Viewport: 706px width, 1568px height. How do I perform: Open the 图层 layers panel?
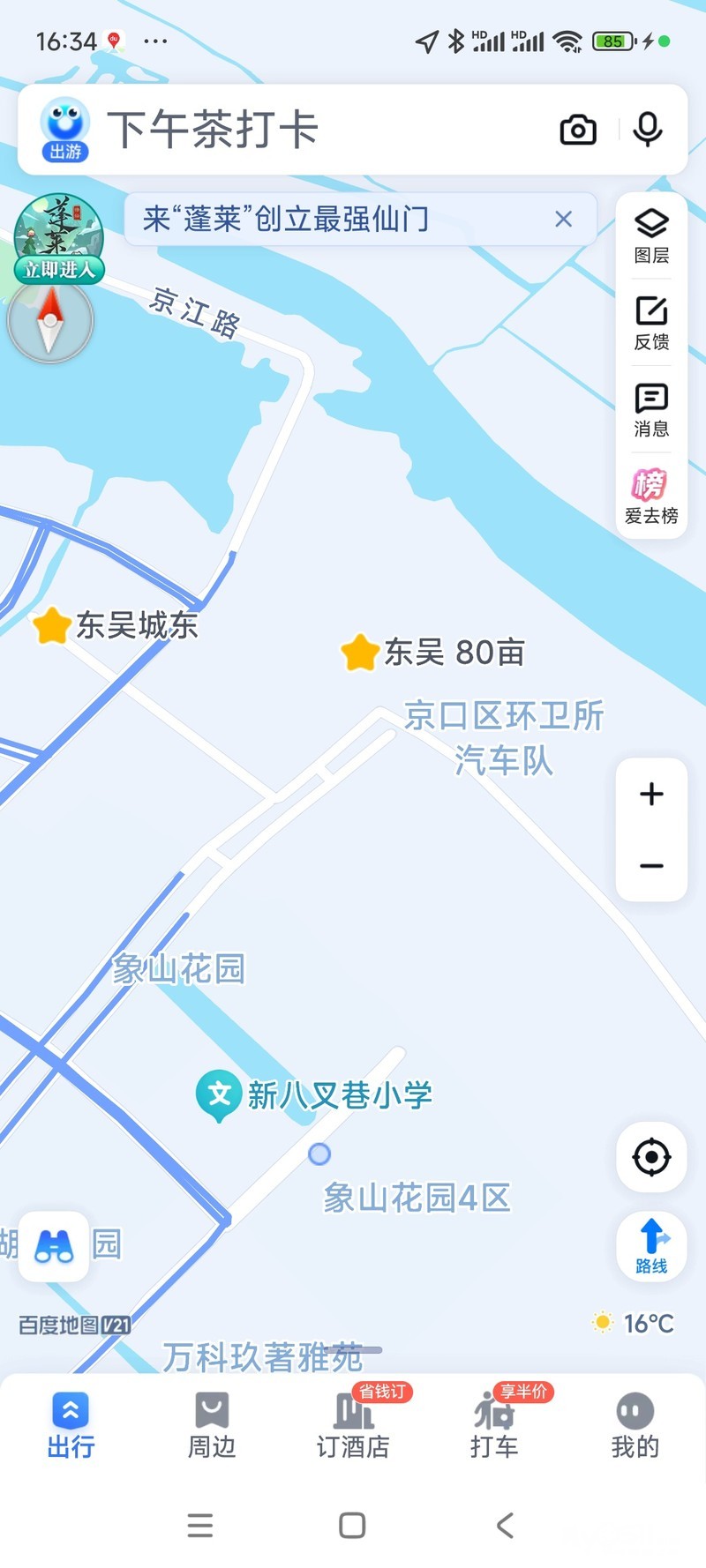coord(651,235)
